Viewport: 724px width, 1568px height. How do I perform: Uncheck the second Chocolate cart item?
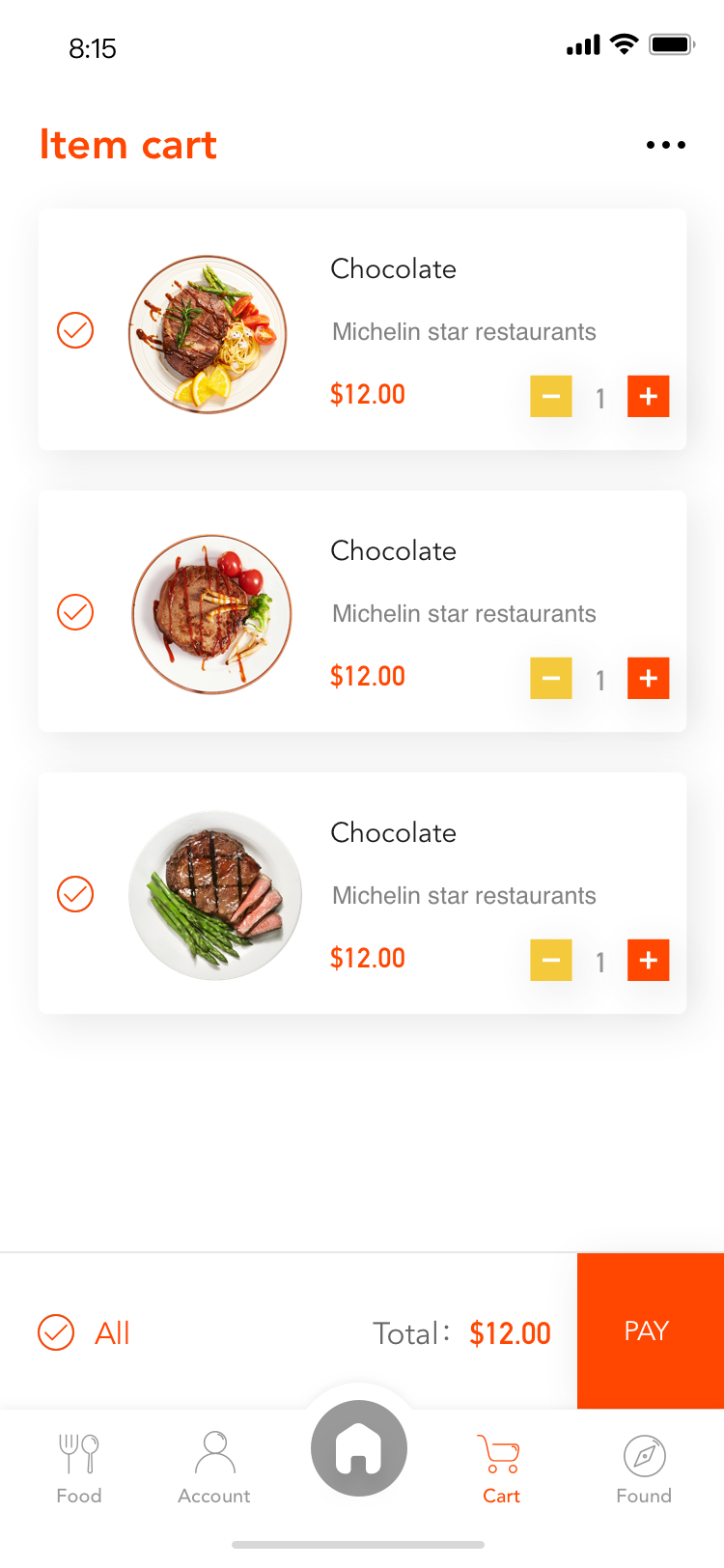point(75,612)
